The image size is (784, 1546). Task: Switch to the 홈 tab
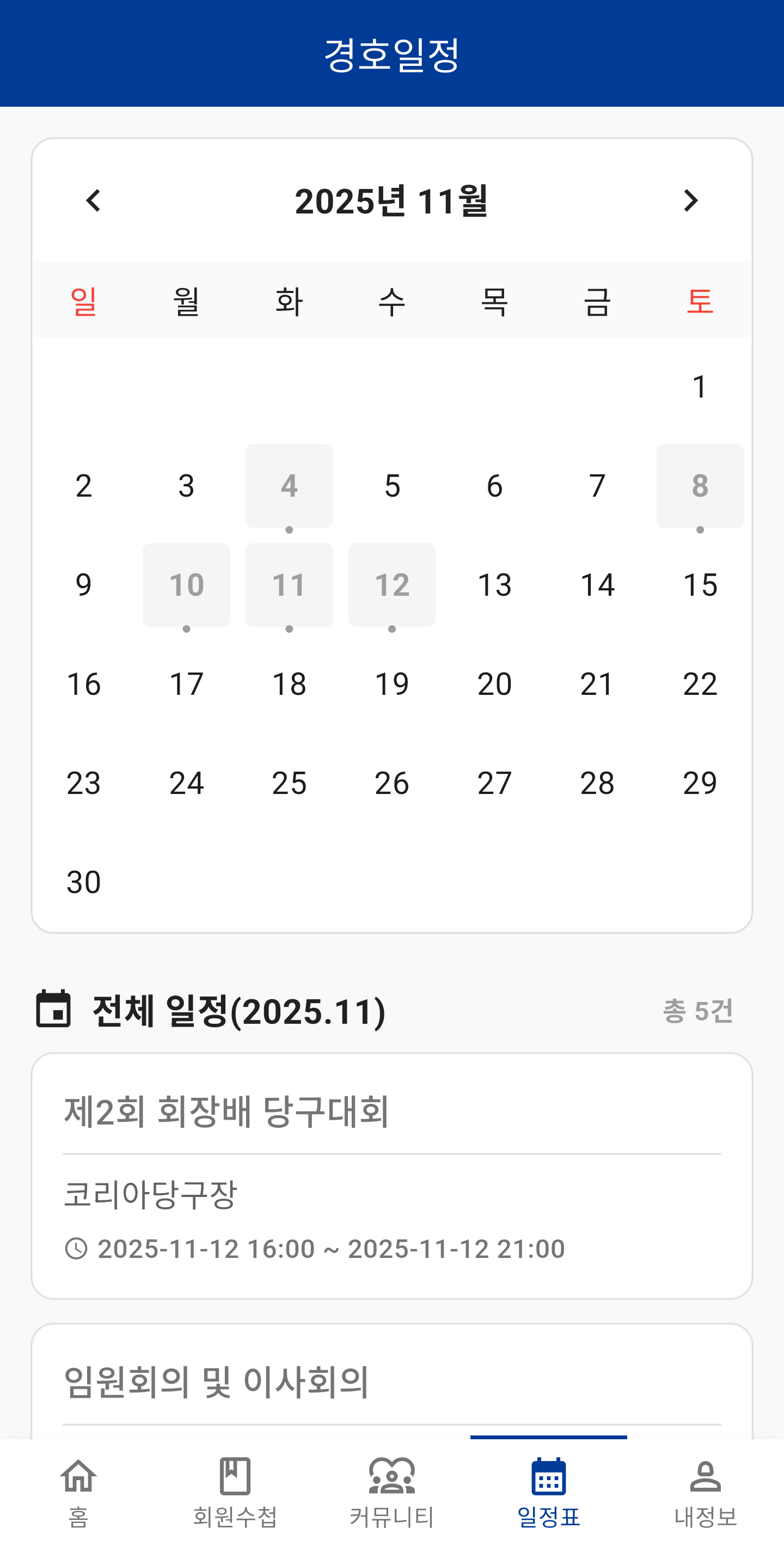tap(78, 1492)
